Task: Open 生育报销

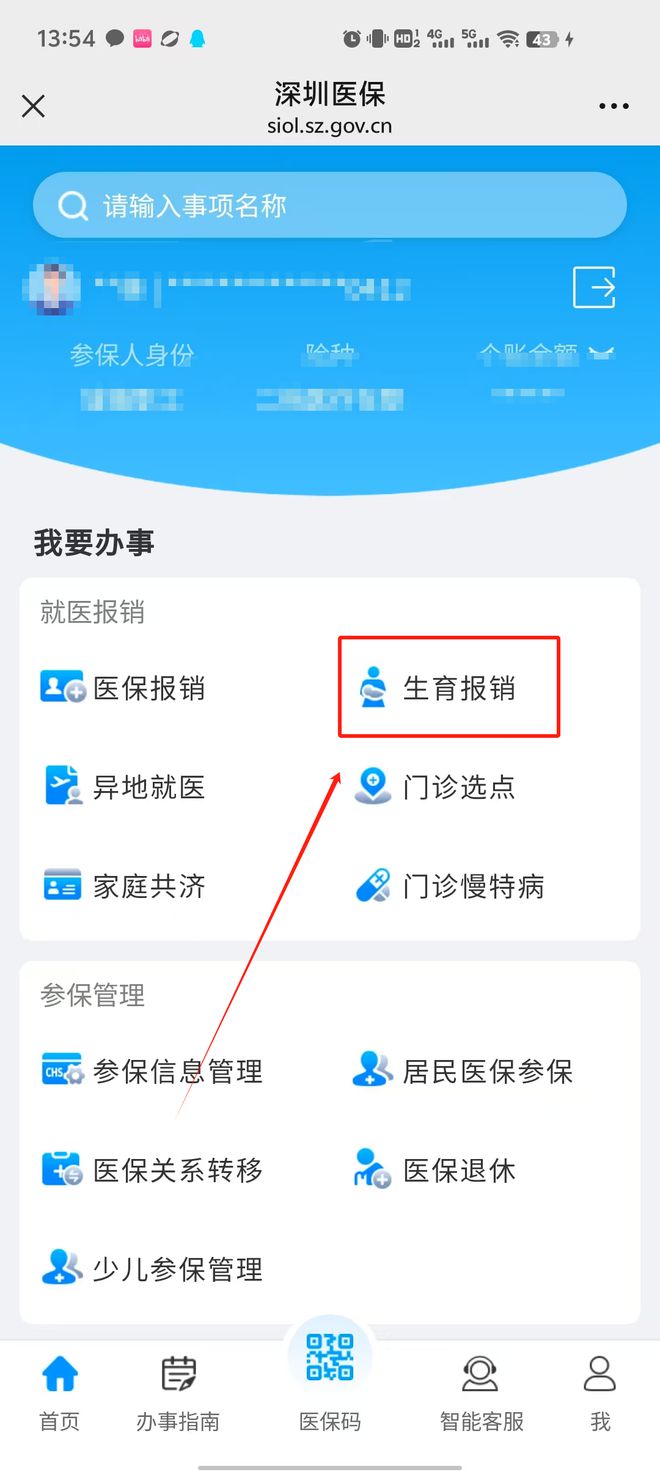Action: point(436,688)
